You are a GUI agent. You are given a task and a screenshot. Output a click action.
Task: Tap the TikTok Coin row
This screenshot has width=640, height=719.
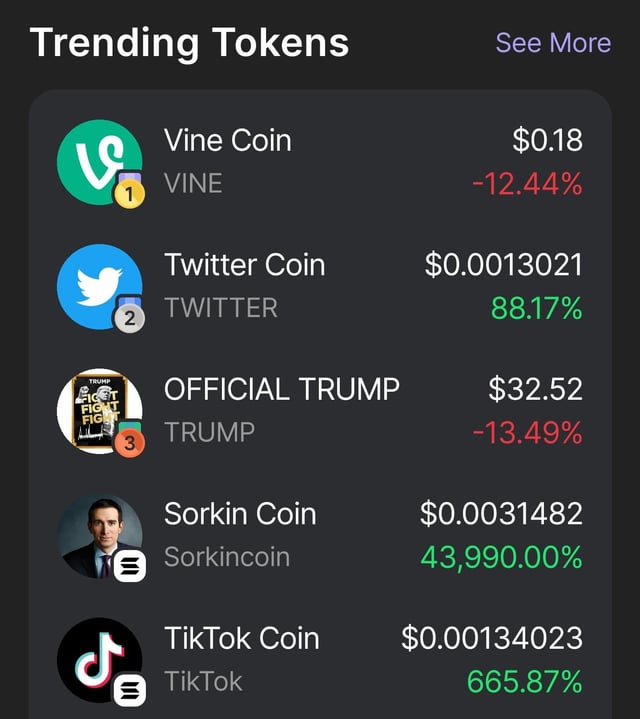[320, 659]
